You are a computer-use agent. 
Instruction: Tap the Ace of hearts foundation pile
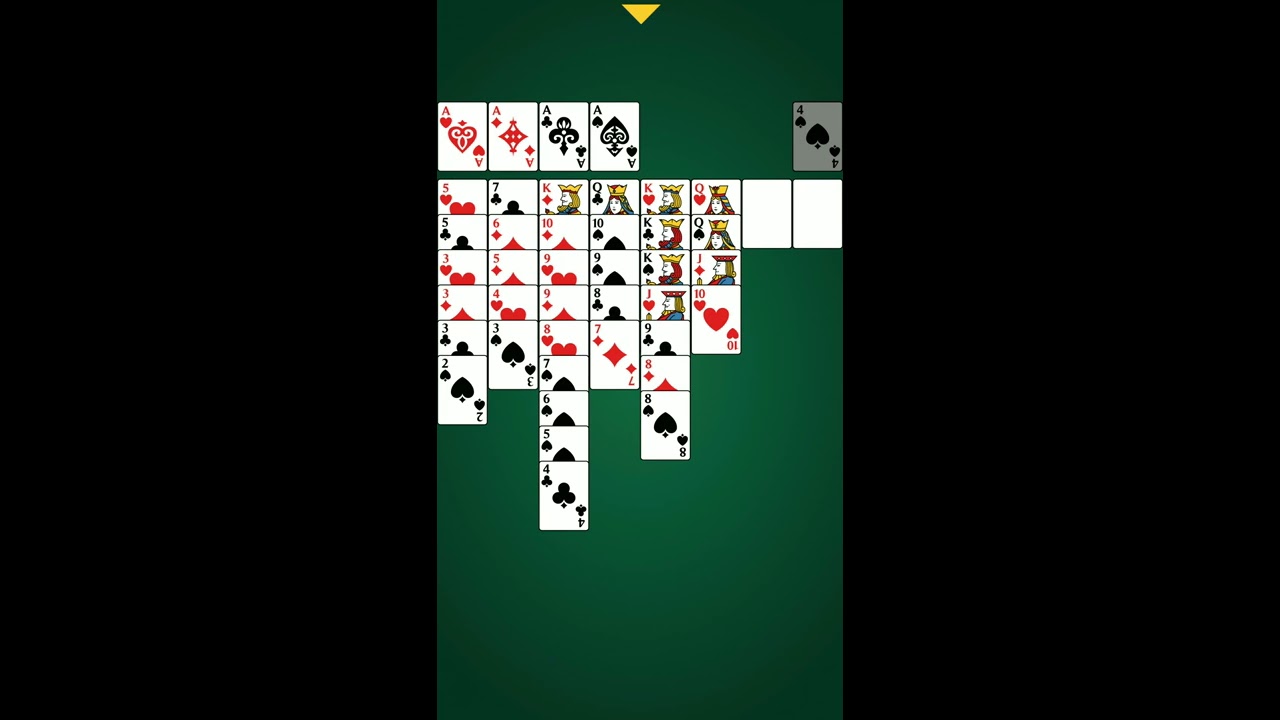(x=462, y=137)
